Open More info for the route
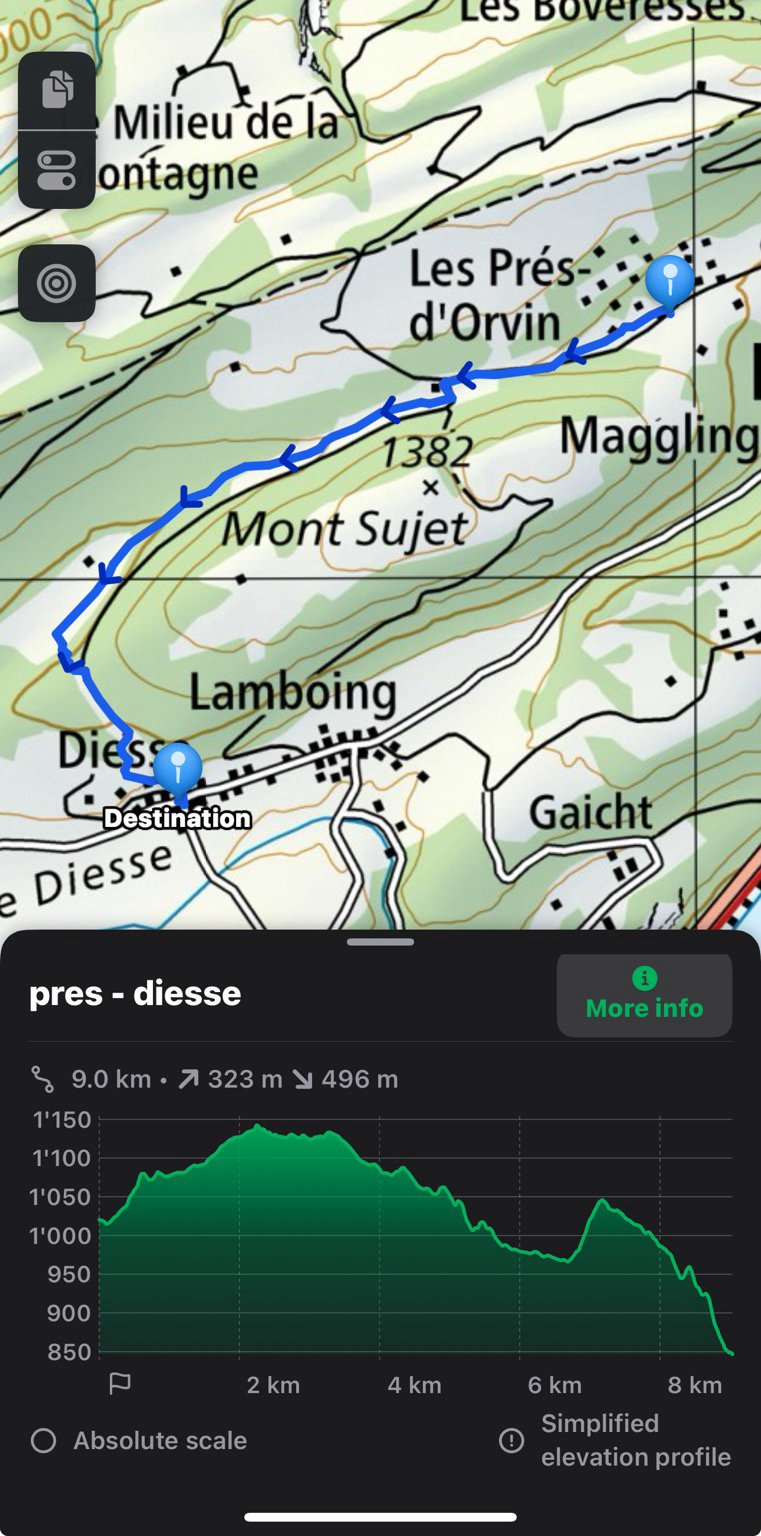 click(644, 995)
